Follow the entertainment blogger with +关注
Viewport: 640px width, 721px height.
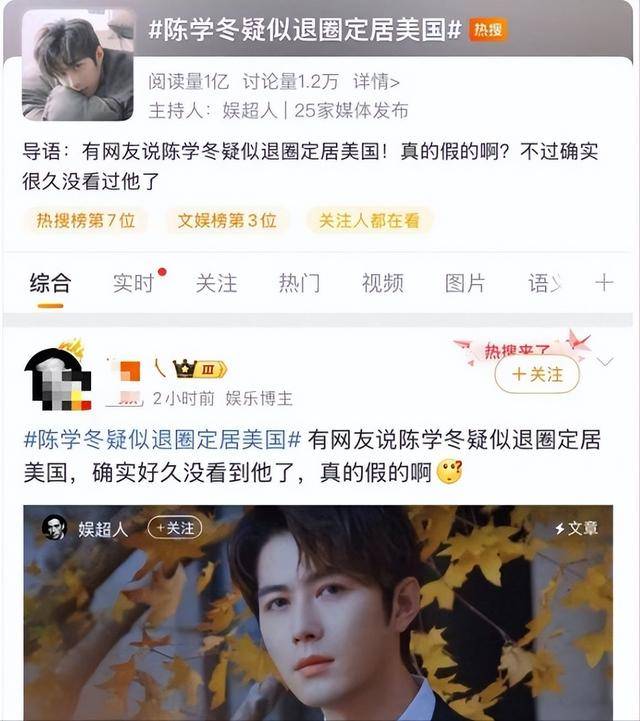point(536,374)
